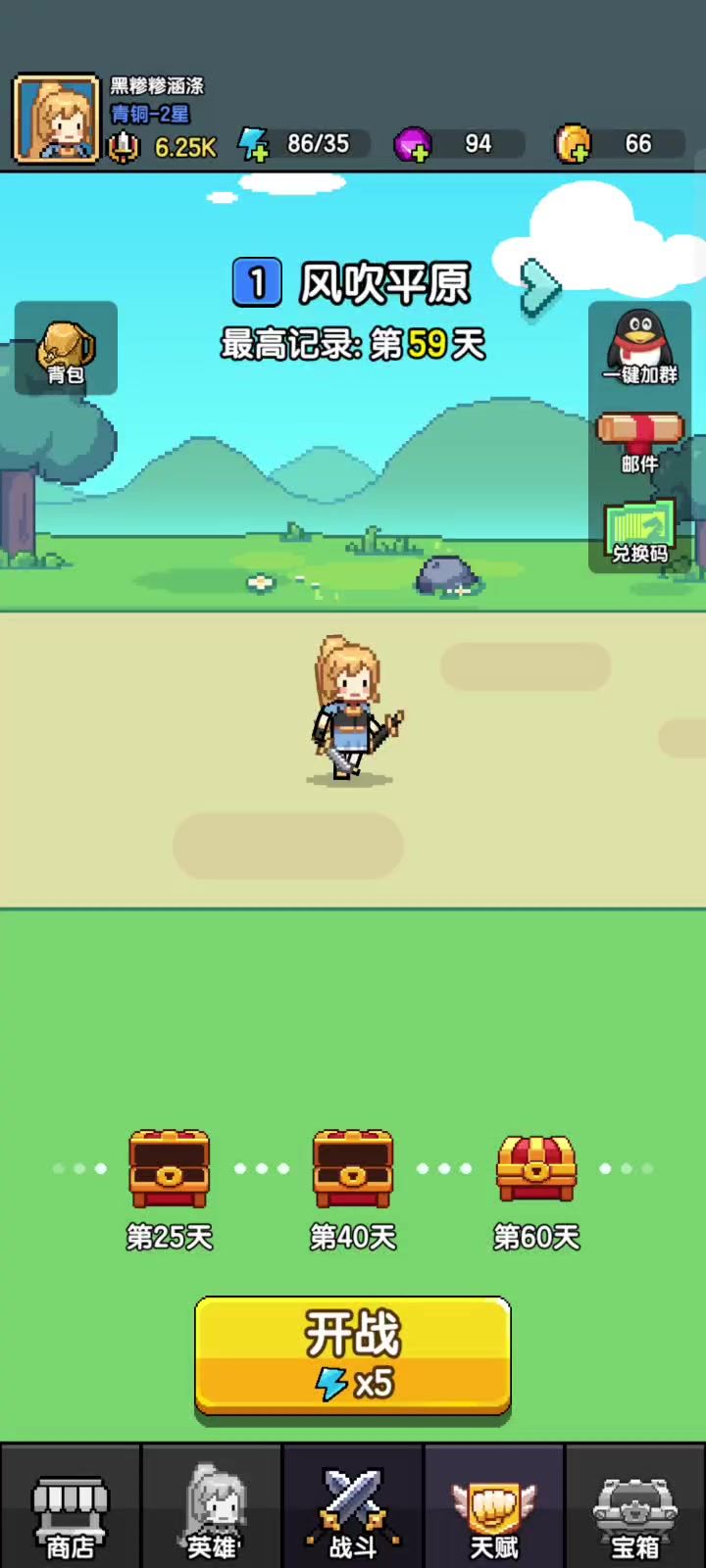This screenshot has width=706, height=1568.
Task: Open the player avatar profile
Action: [x=56, y=119]
